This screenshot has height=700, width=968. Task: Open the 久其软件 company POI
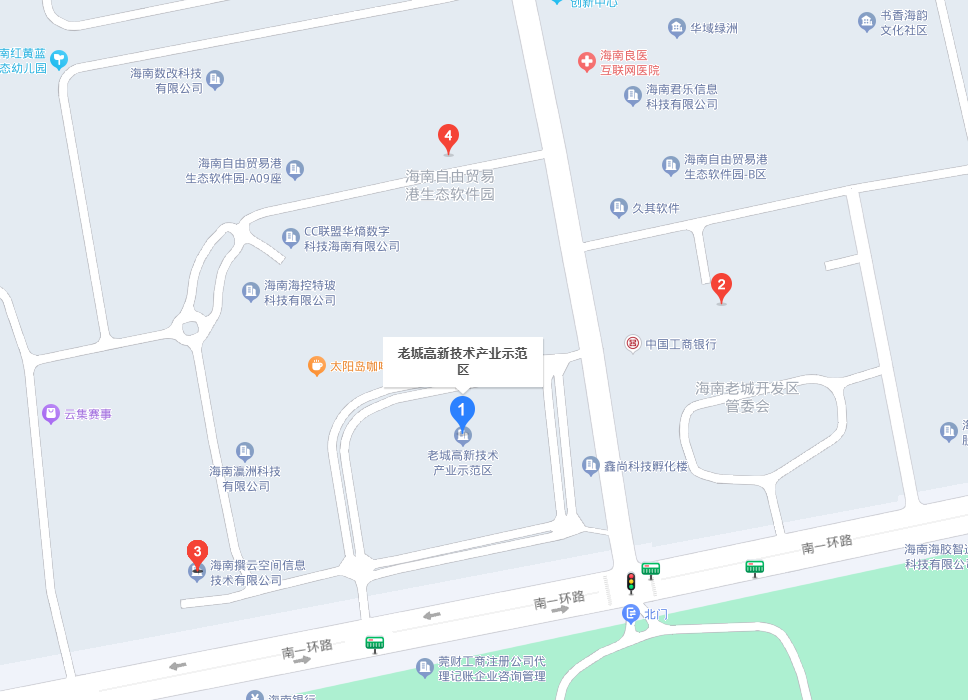619,208
